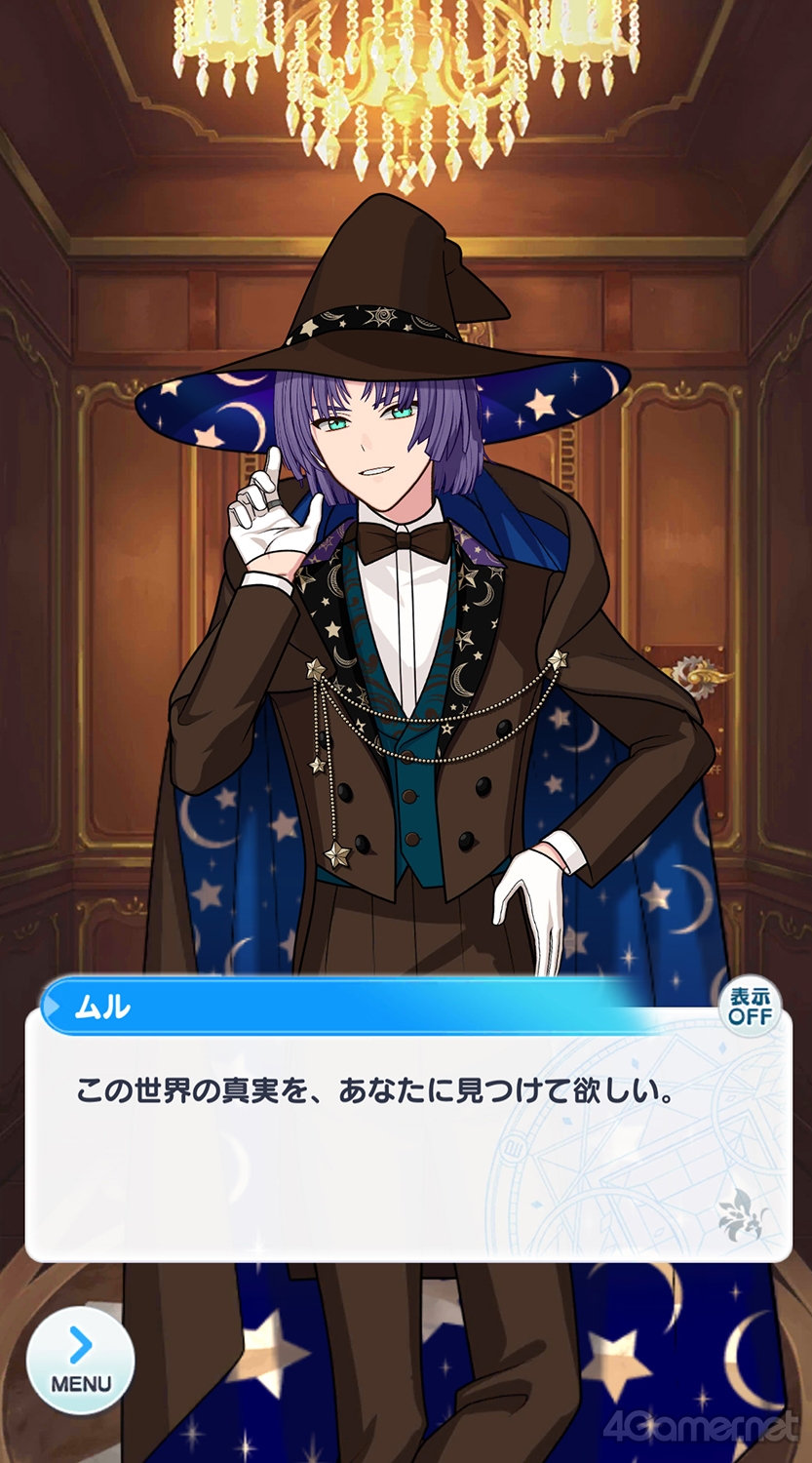812x1463 pixels.
Task: Turn off the dialogue display (表示OFF)
Action: 750,1007
